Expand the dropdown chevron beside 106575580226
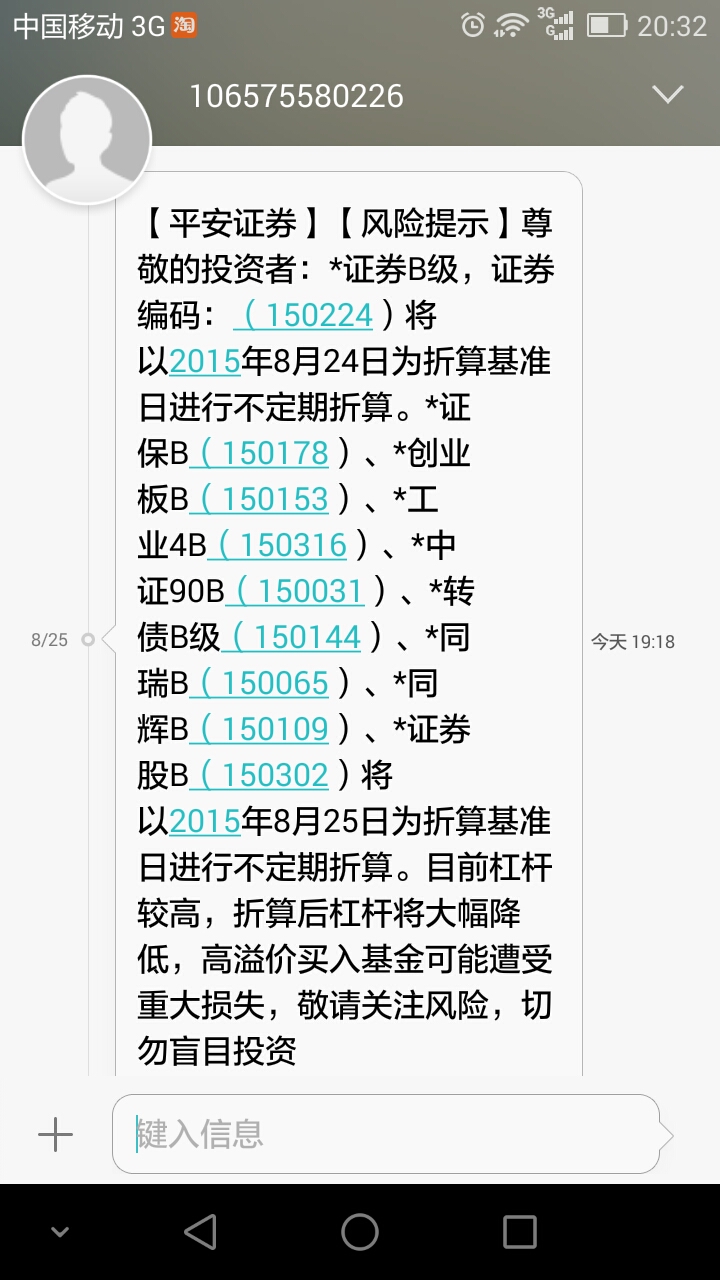 pyautogui.click(x=667, y=95)
